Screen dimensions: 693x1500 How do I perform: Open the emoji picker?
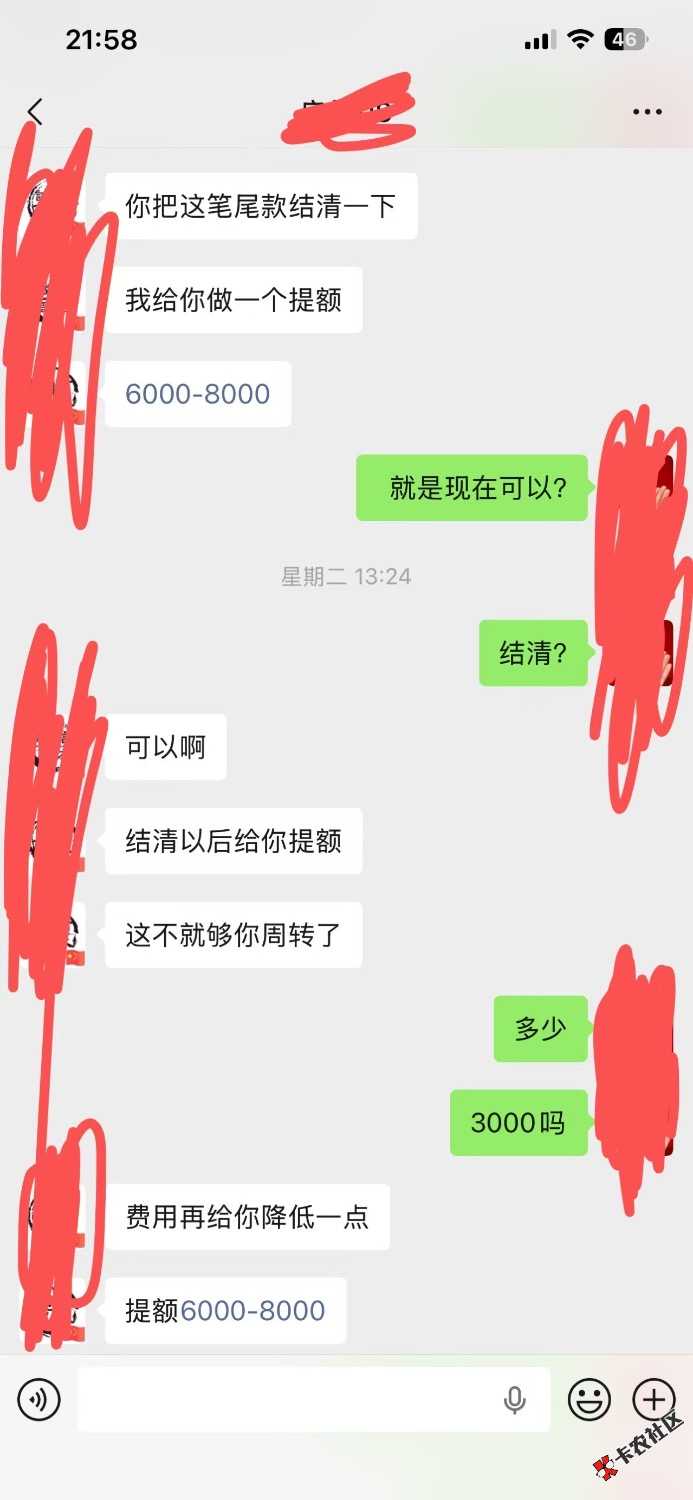[x=589, y=1400]
